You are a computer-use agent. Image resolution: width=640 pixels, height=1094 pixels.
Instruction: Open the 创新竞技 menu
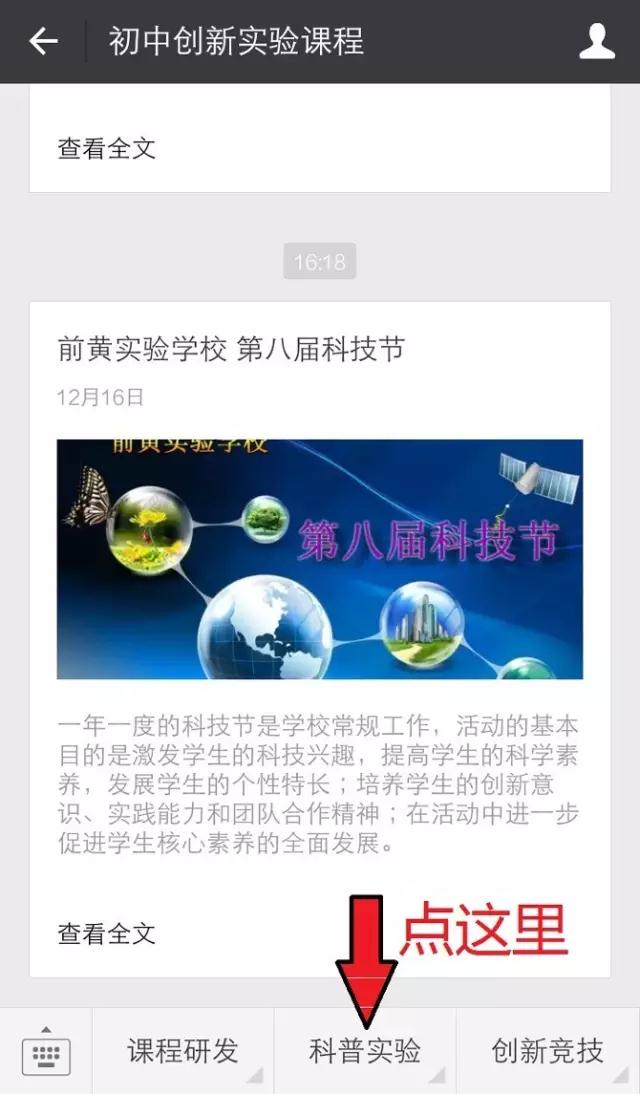click(548, 1051)
